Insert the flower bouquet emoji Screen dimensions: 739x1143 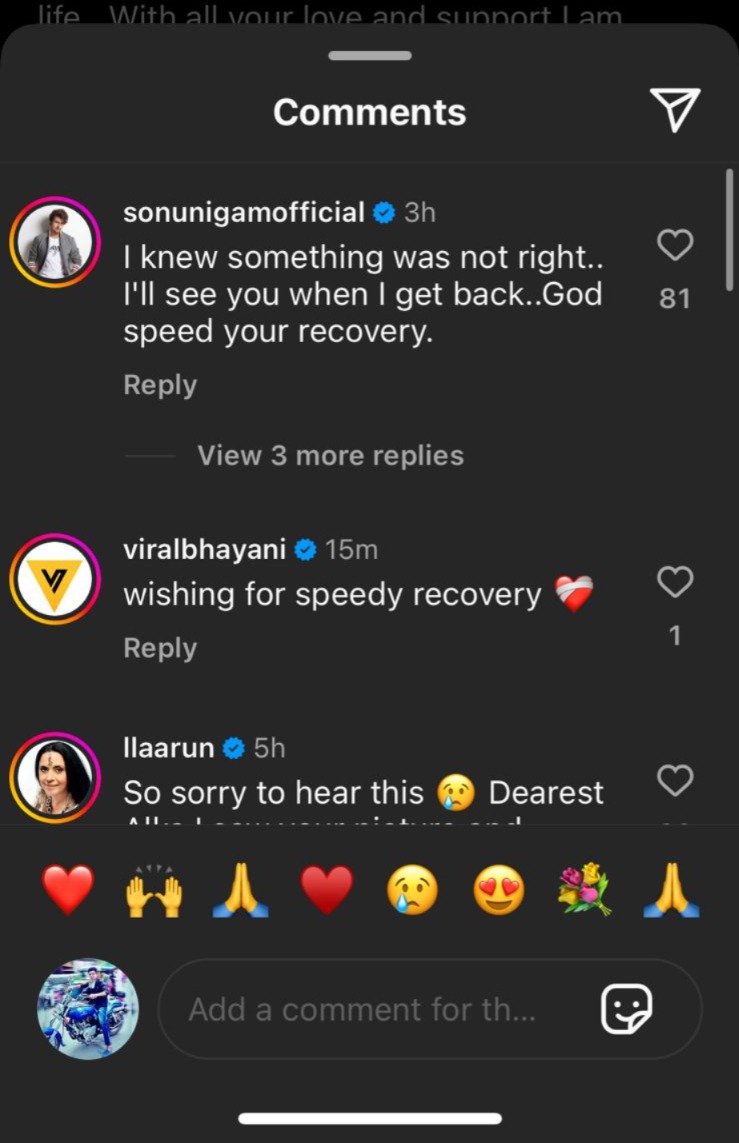pos(585,890)
